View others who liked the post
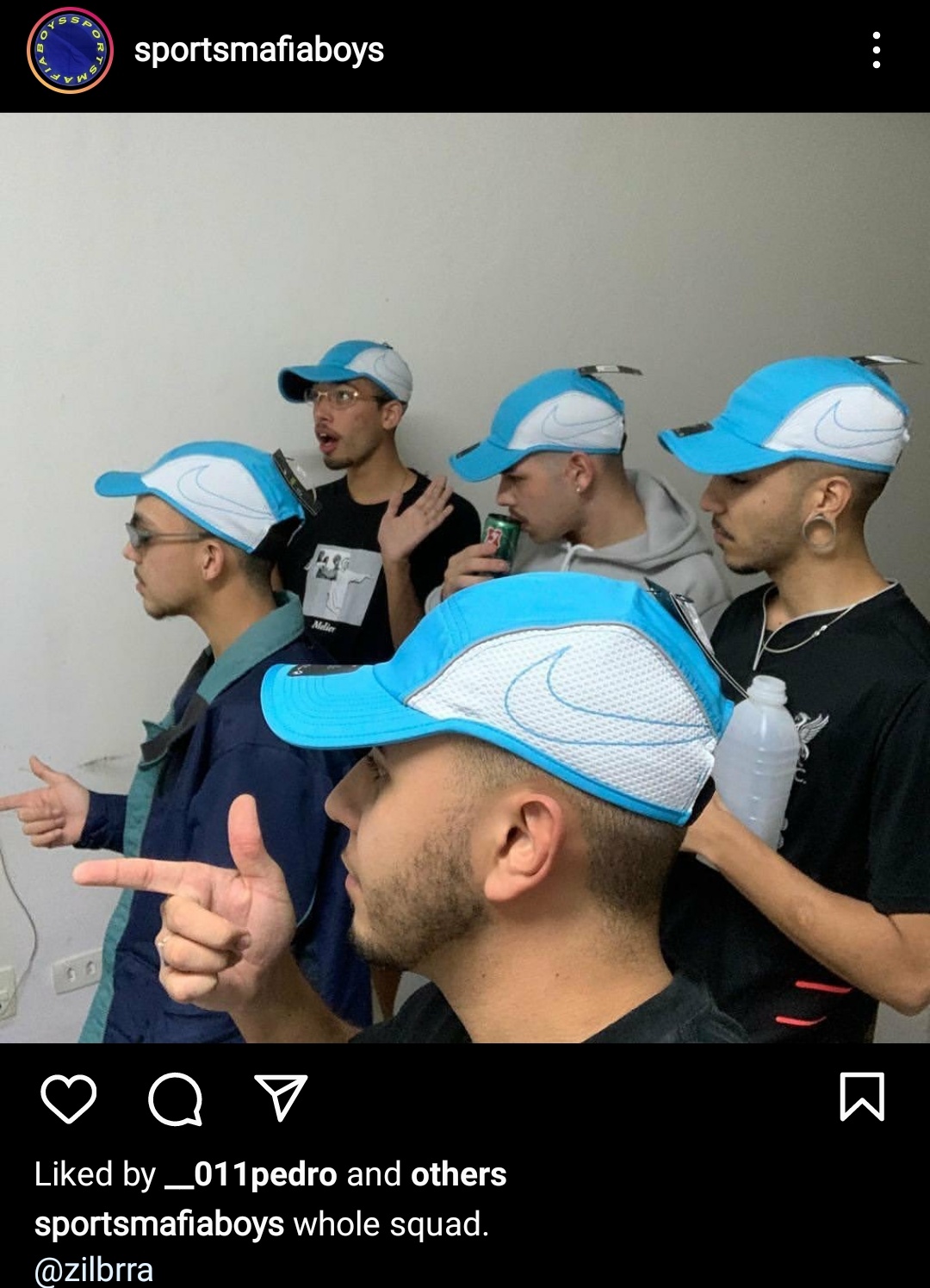The image size is (930, 1288). point(458,1174)
